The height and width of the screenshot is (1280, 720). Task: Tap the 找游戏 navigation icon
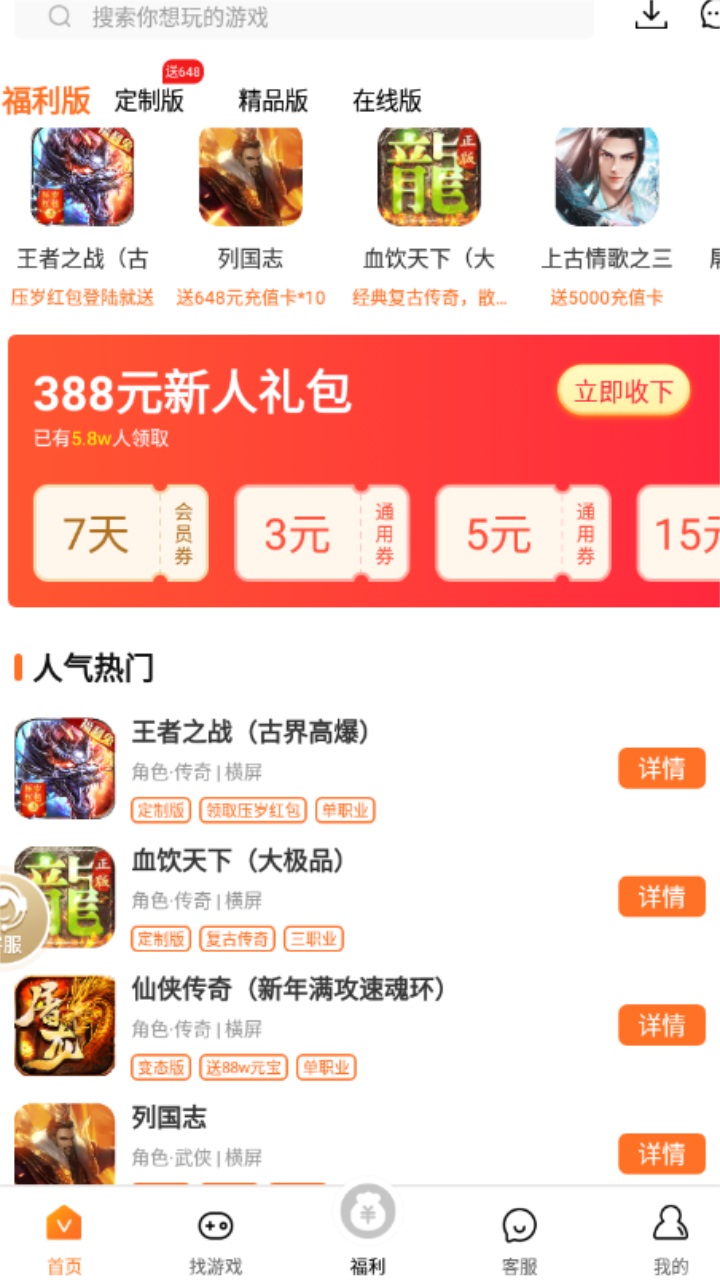click(x=216, y=1225)
